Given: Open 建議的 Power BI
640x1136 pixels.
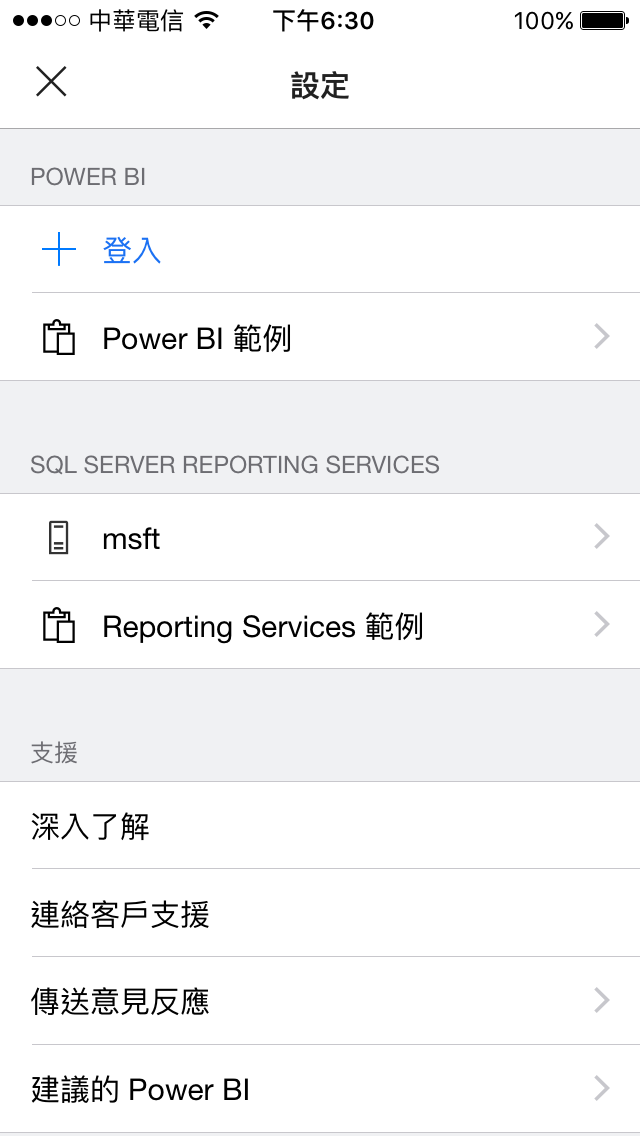Looking at the screenshot, I should point(320,1088).
